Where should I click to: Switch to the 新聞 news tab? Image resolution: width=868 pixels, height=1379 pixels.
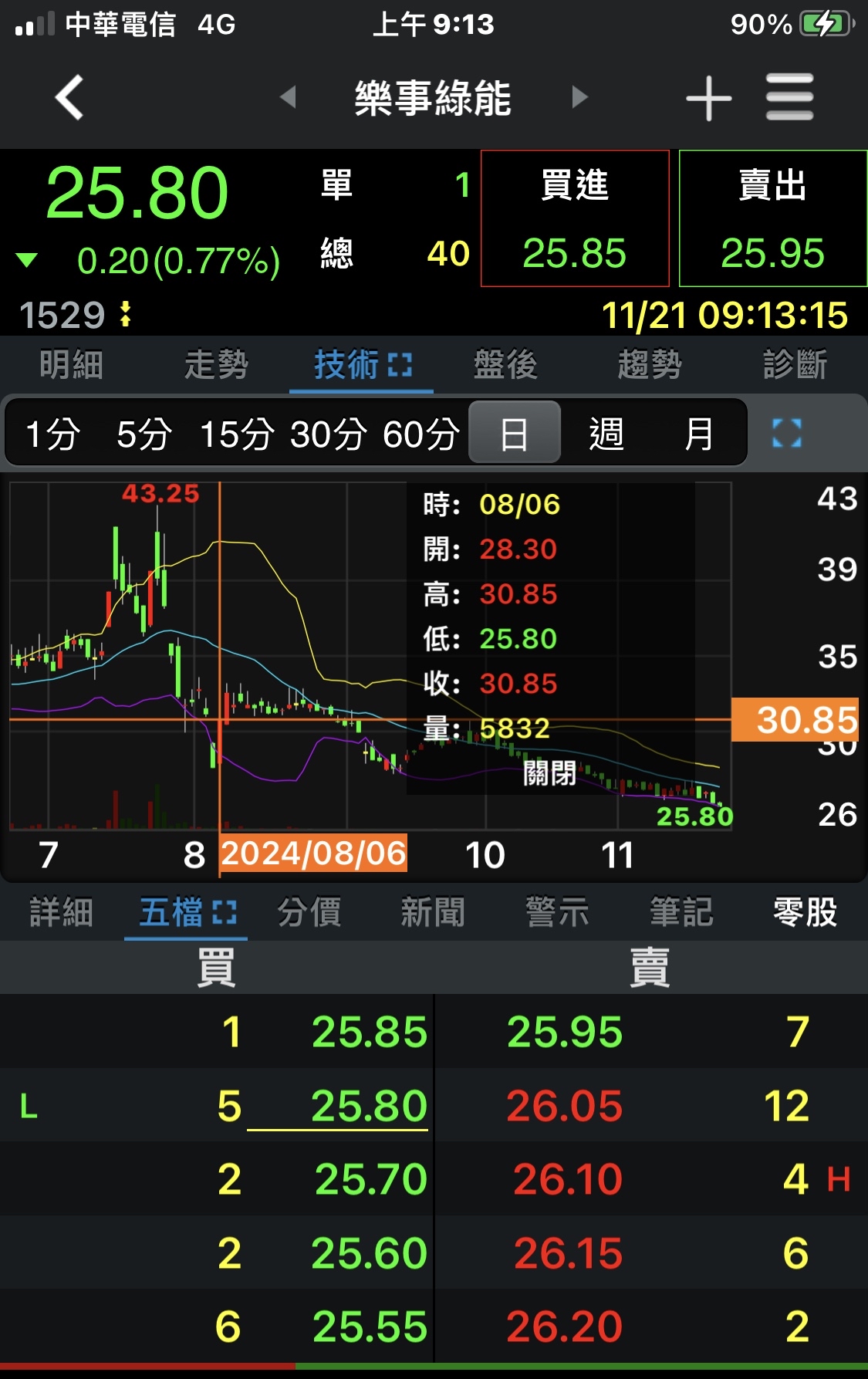coord(433,912)
